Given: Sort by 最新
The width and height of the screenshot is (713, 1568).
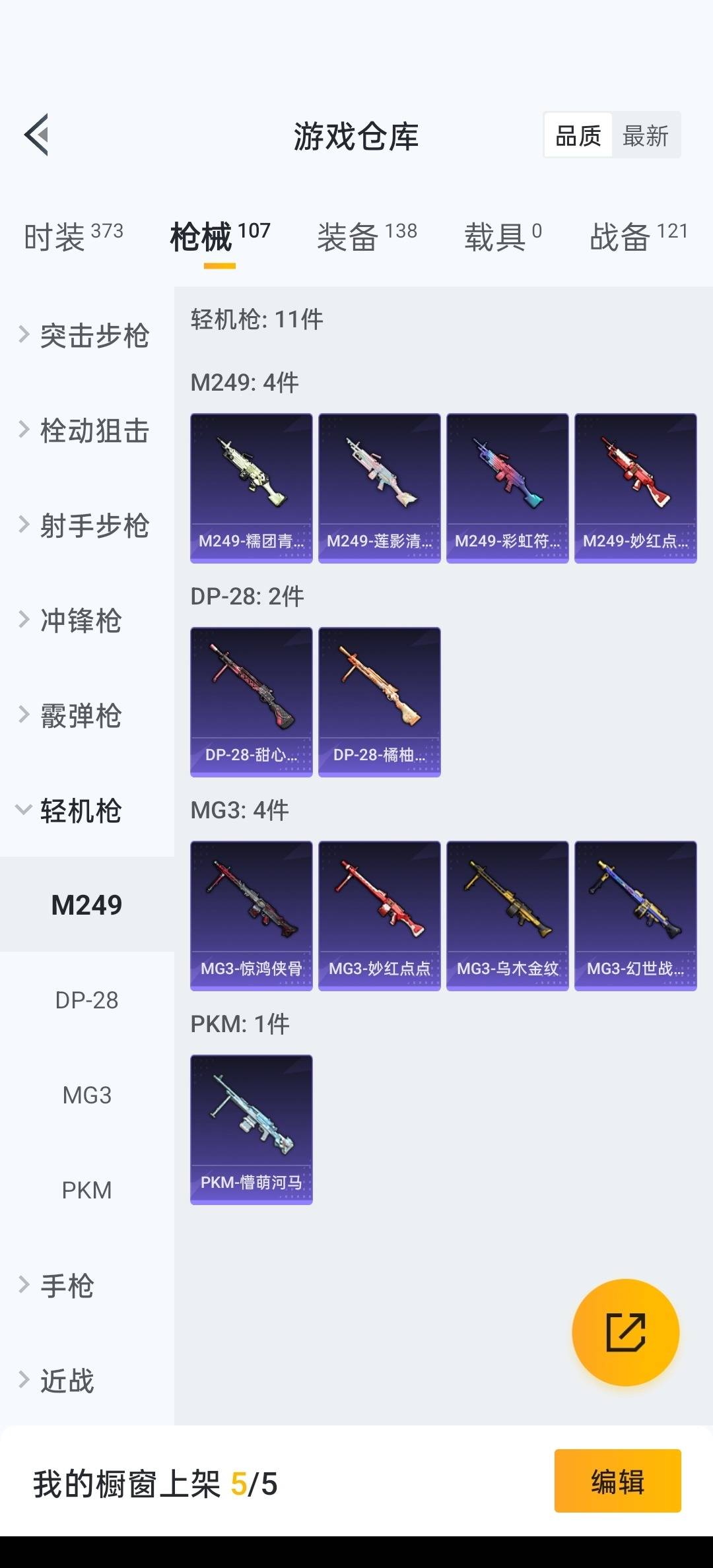Looking at the screenshot, I should pyautogui.click(x=646, y=136).
